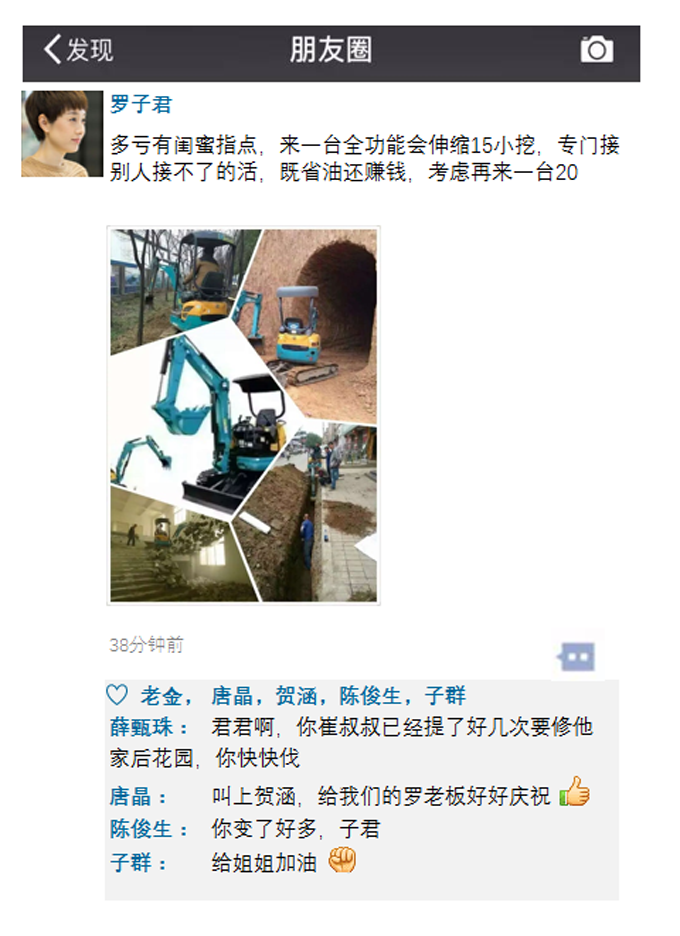Open 罗子君's profile avatar

click(61, 133)
